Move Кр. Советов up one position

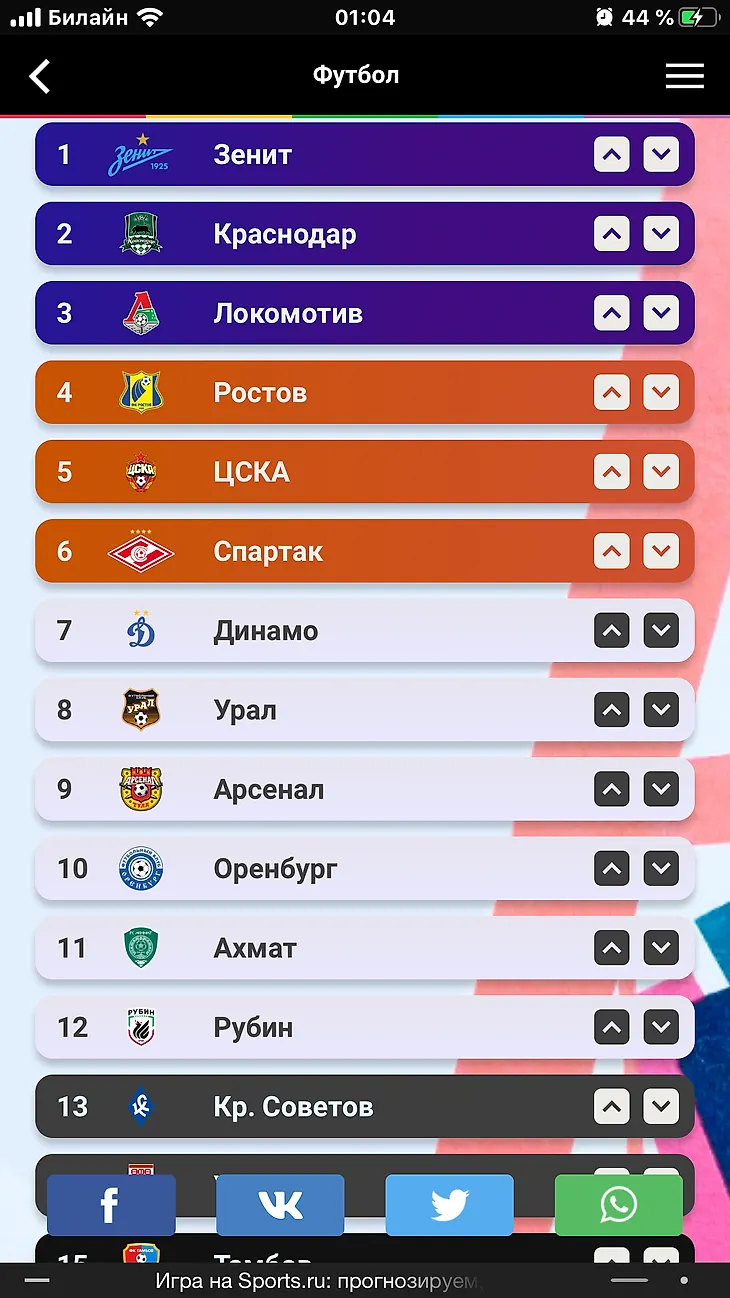point(612,1107)
